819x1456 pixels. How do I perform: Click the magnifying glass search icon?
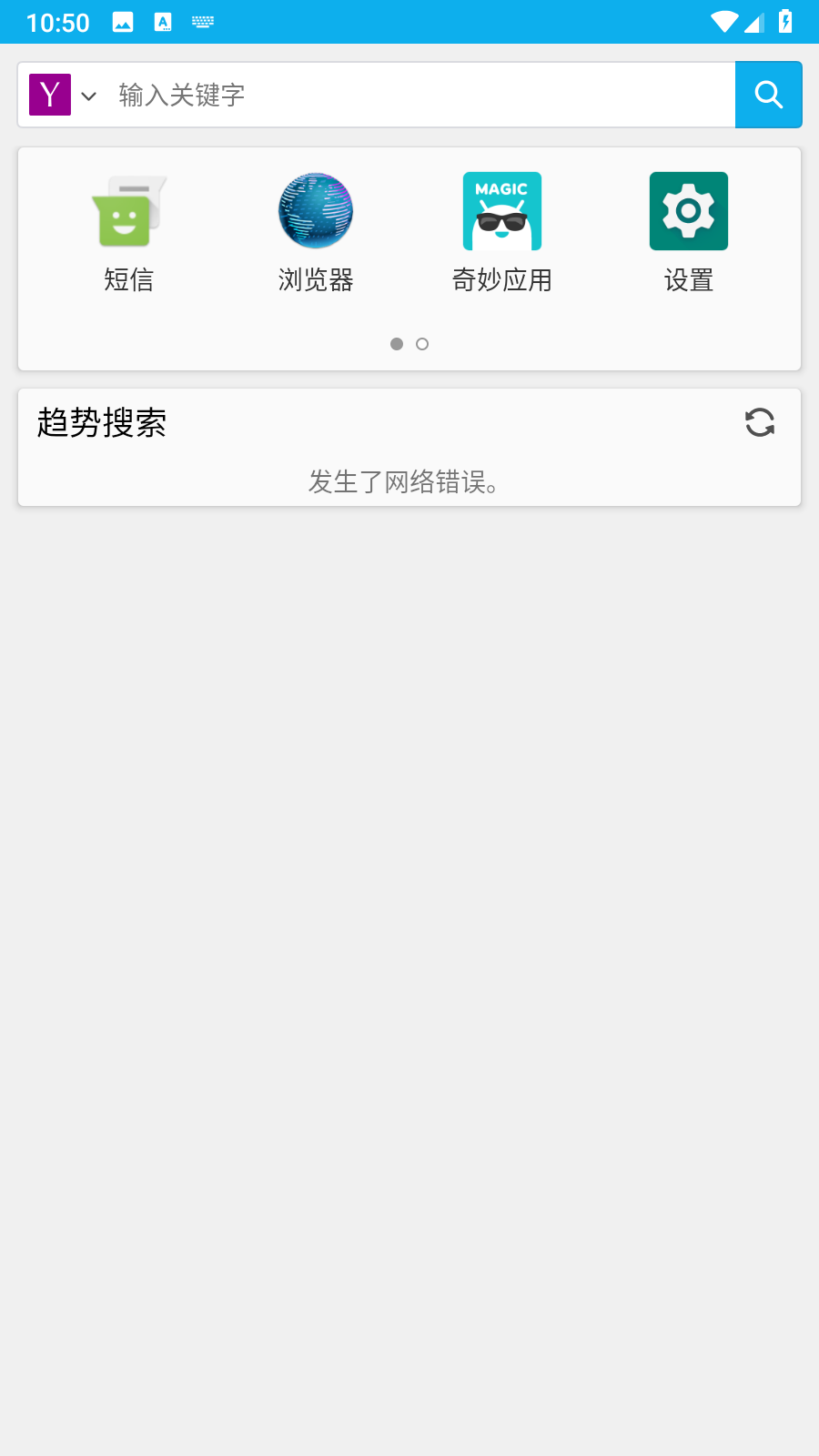[768, 94]
